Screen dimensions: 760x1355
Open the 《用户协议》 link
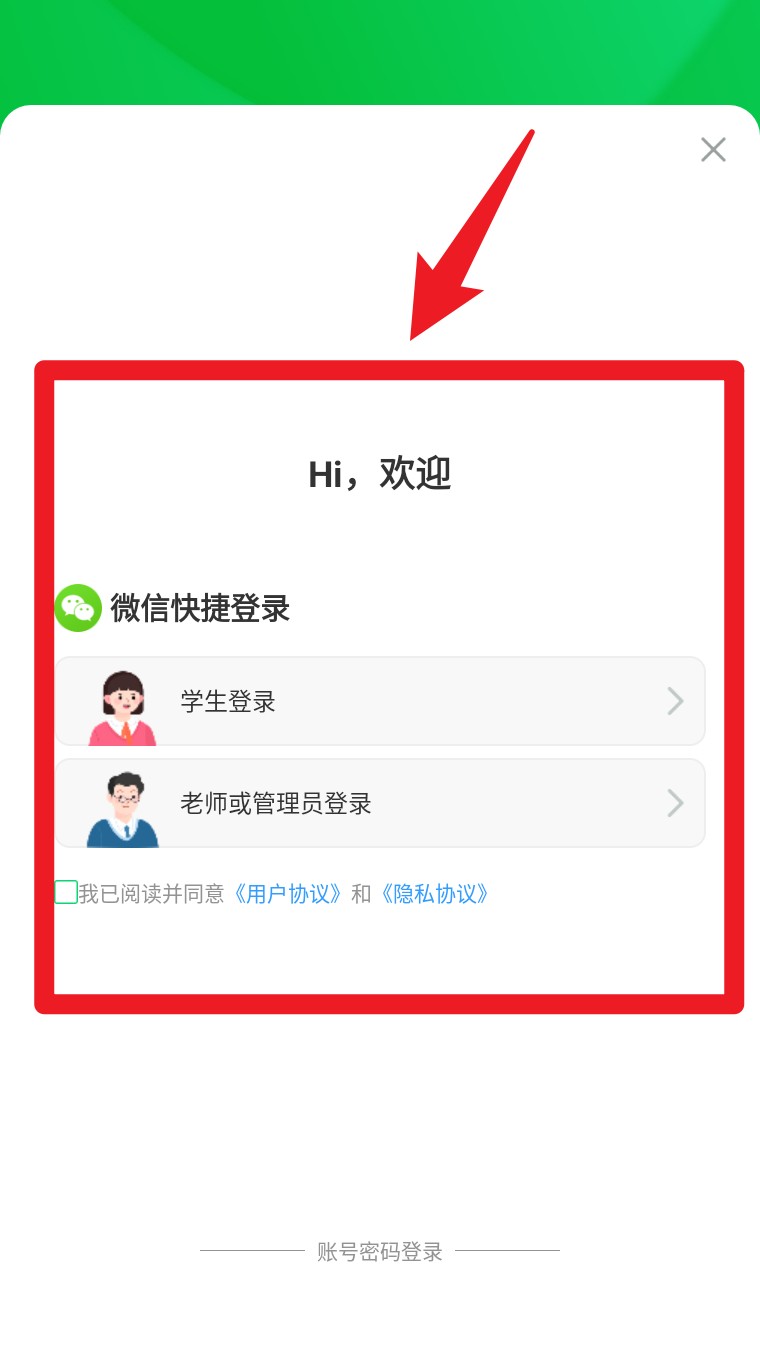click(x=288, y=893)
